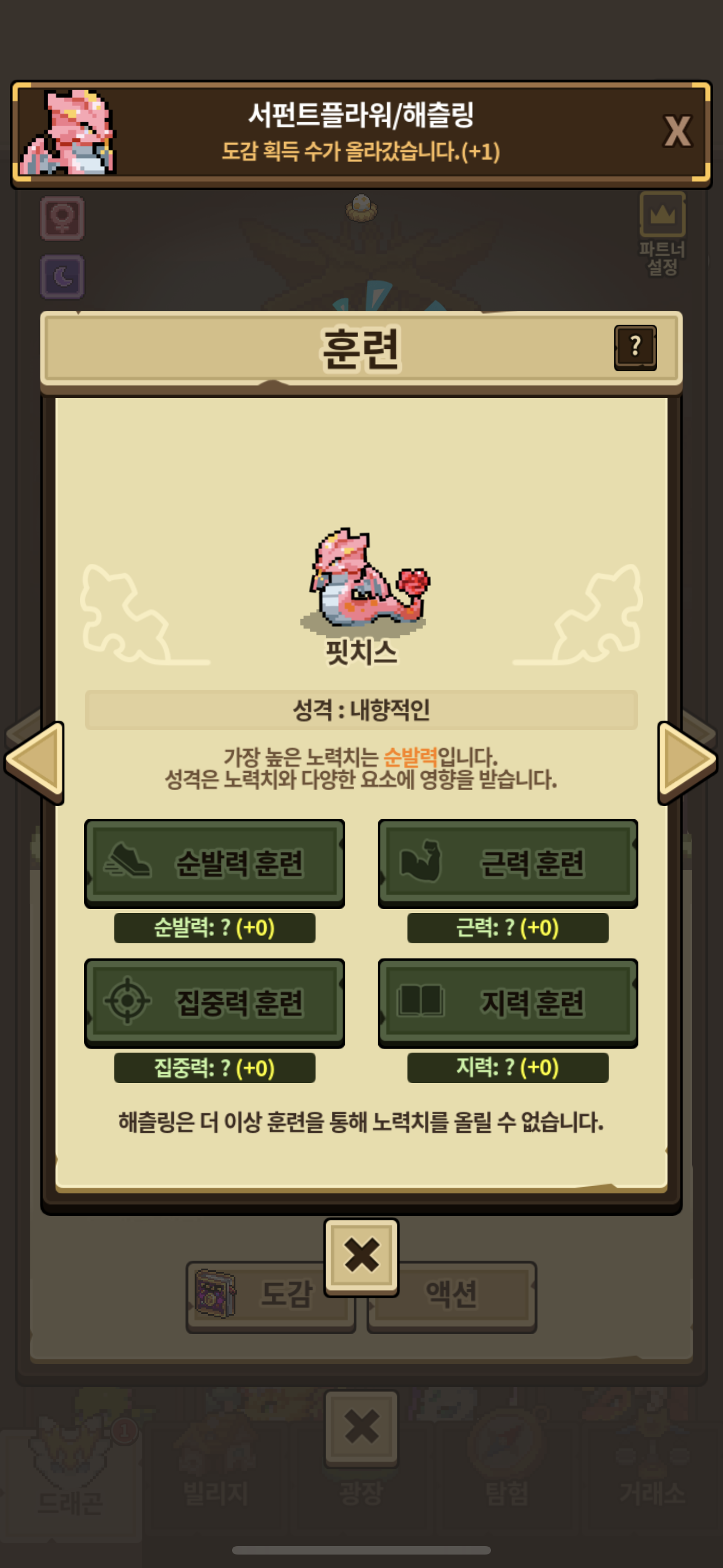The height and width of the screenshot is (1568, 723).
Task: Open the 훈련 help question mark
Action: (x=635, y=348)
